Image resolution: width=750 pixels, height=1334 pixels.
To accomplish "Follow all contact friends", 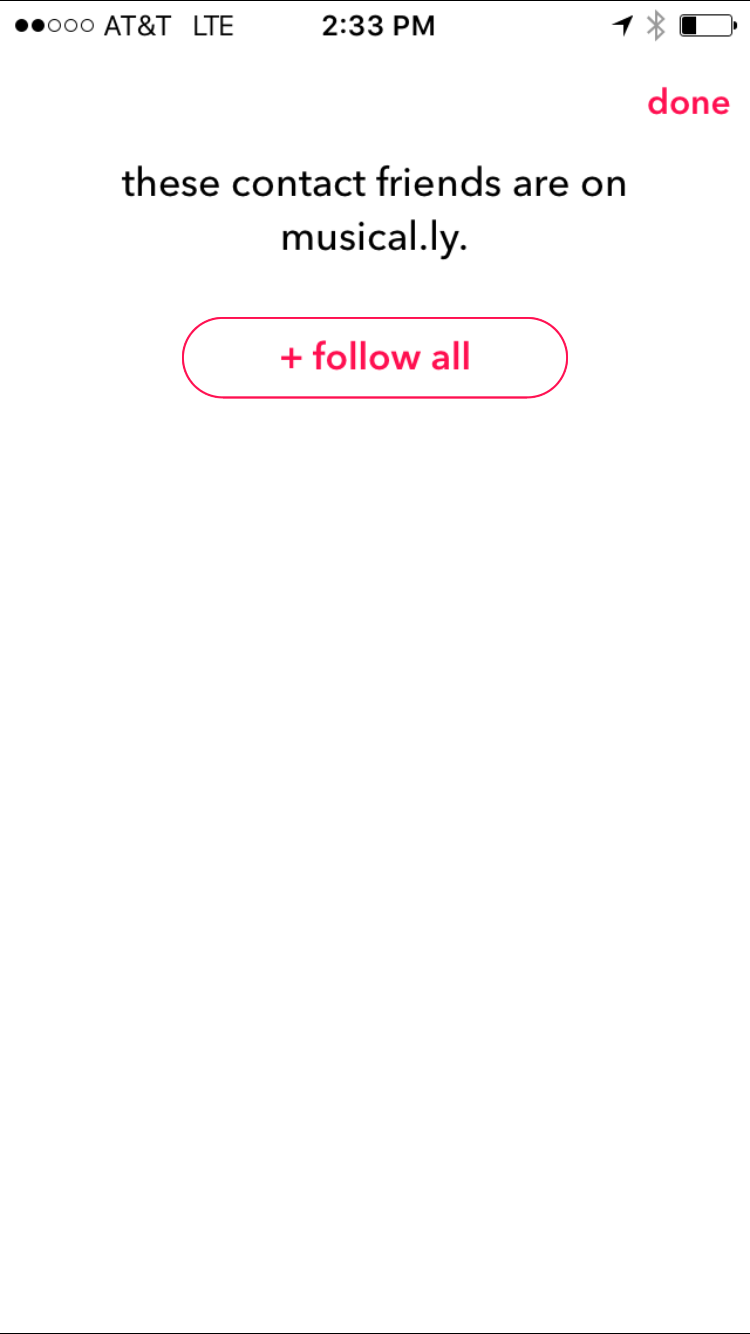I will (x=375, y=358).
